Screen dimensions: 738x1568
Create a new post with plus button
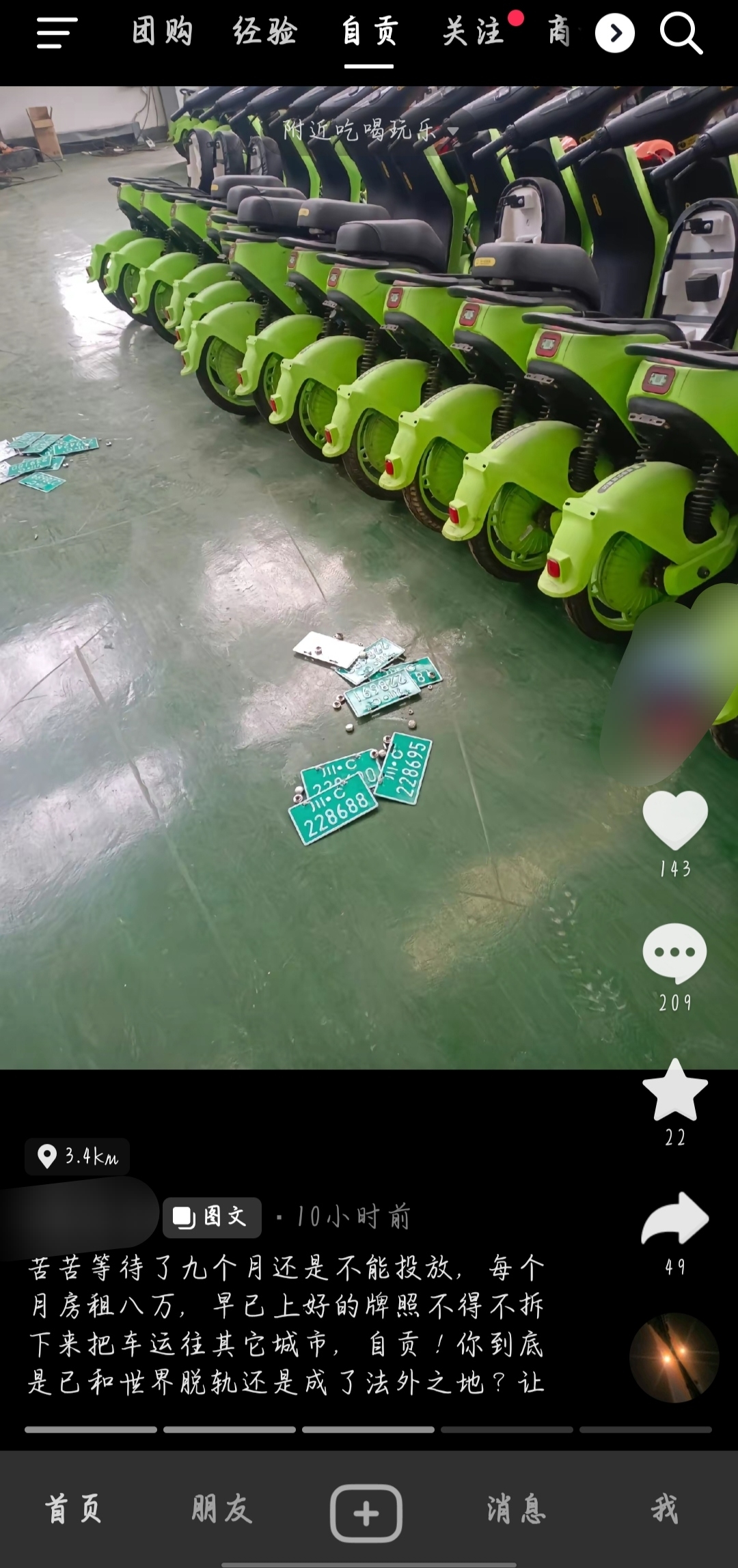pos(366,1513)
